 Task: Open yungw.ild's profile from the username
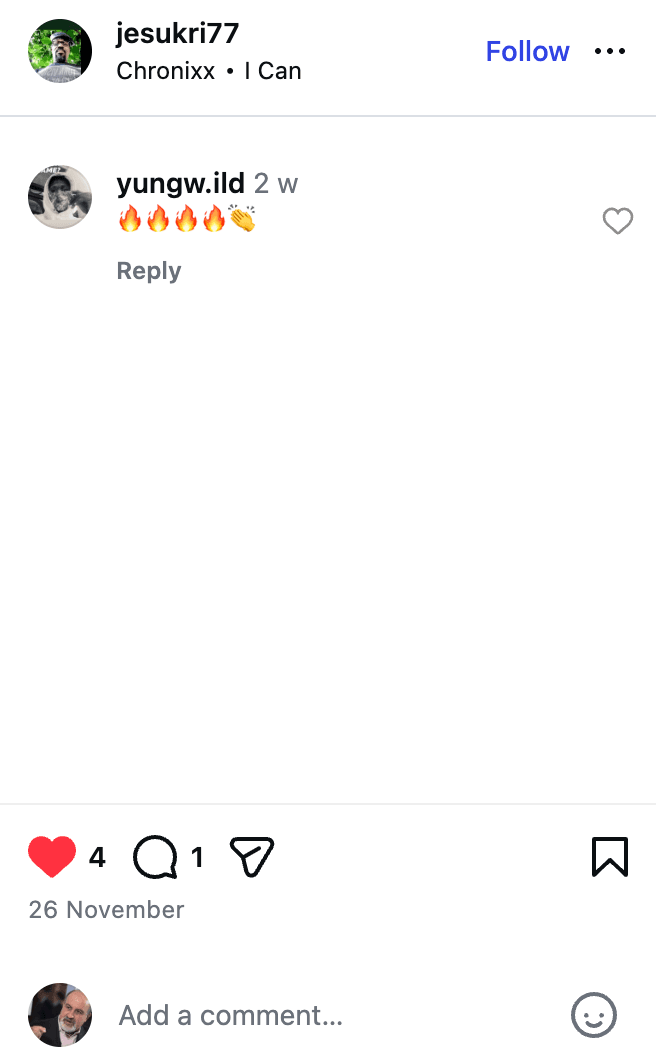(x=180, y=184)
